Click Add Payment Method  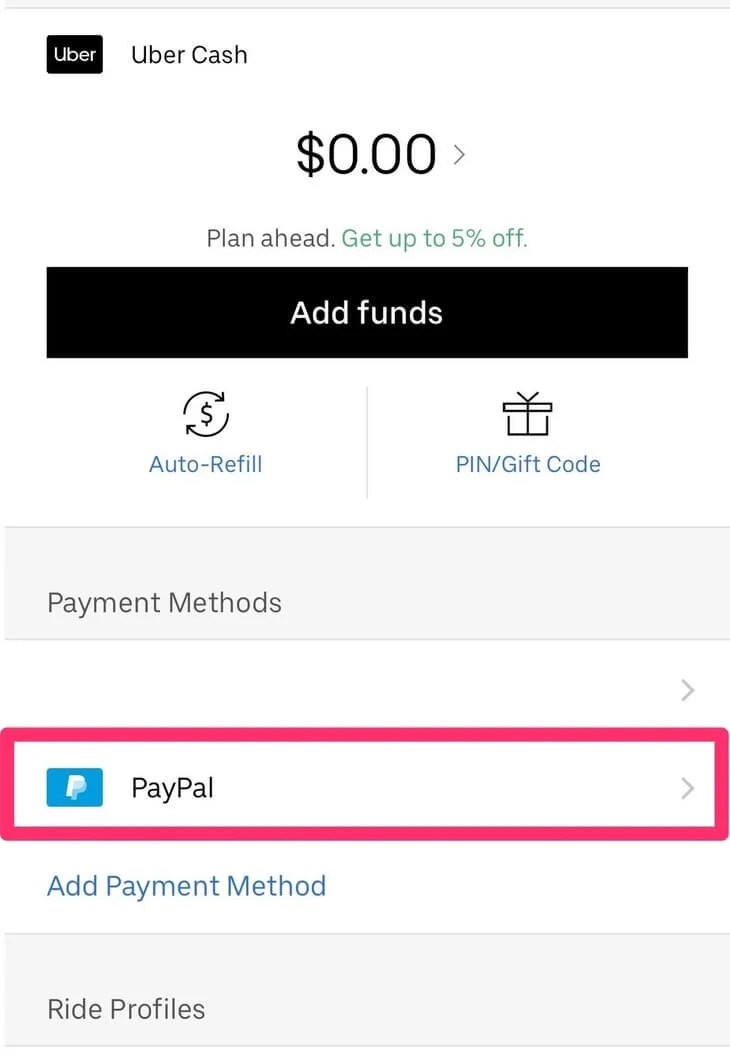pos(186,886)
